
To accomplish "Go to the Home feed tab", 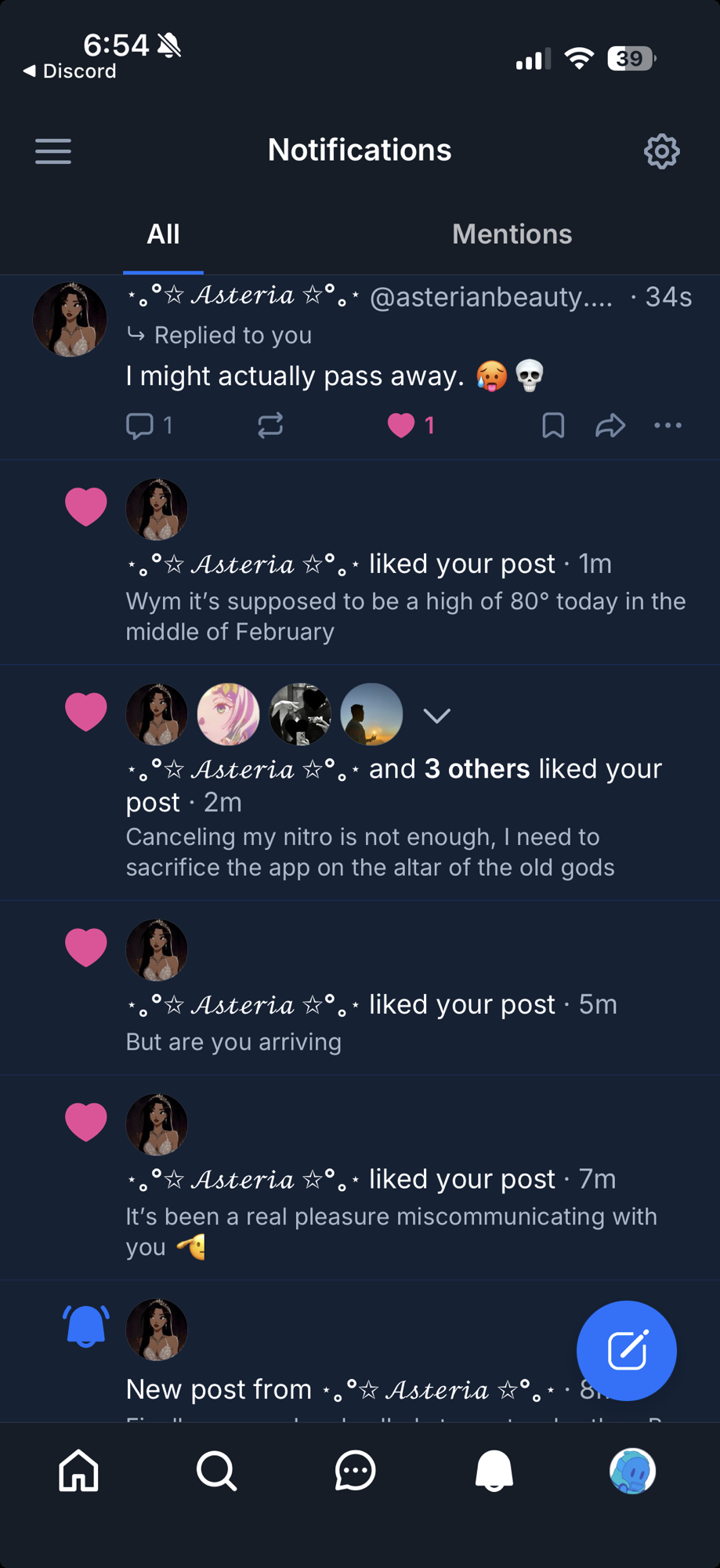I will 79,1470.
